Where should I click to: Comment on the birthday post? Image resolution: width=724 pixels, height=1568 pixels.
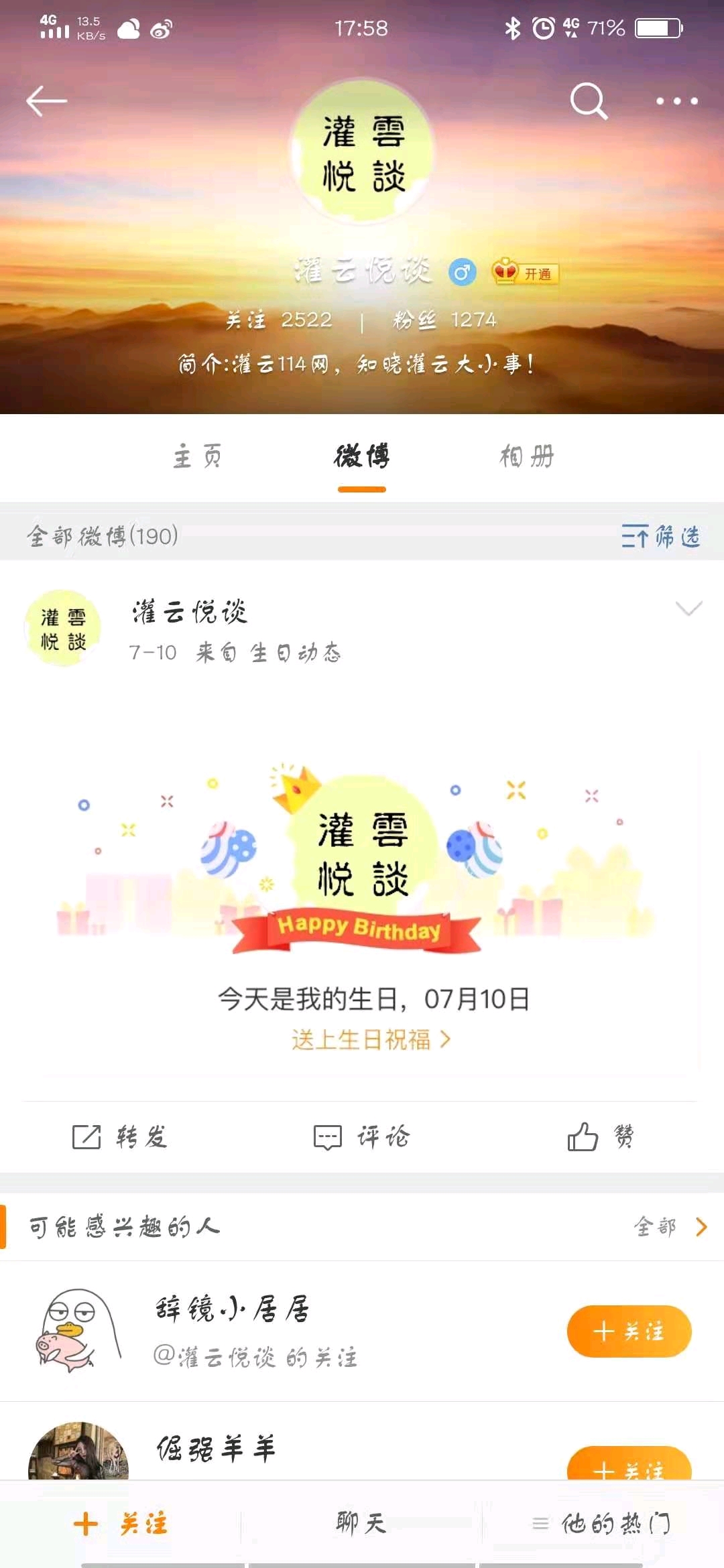point(362,1136)
